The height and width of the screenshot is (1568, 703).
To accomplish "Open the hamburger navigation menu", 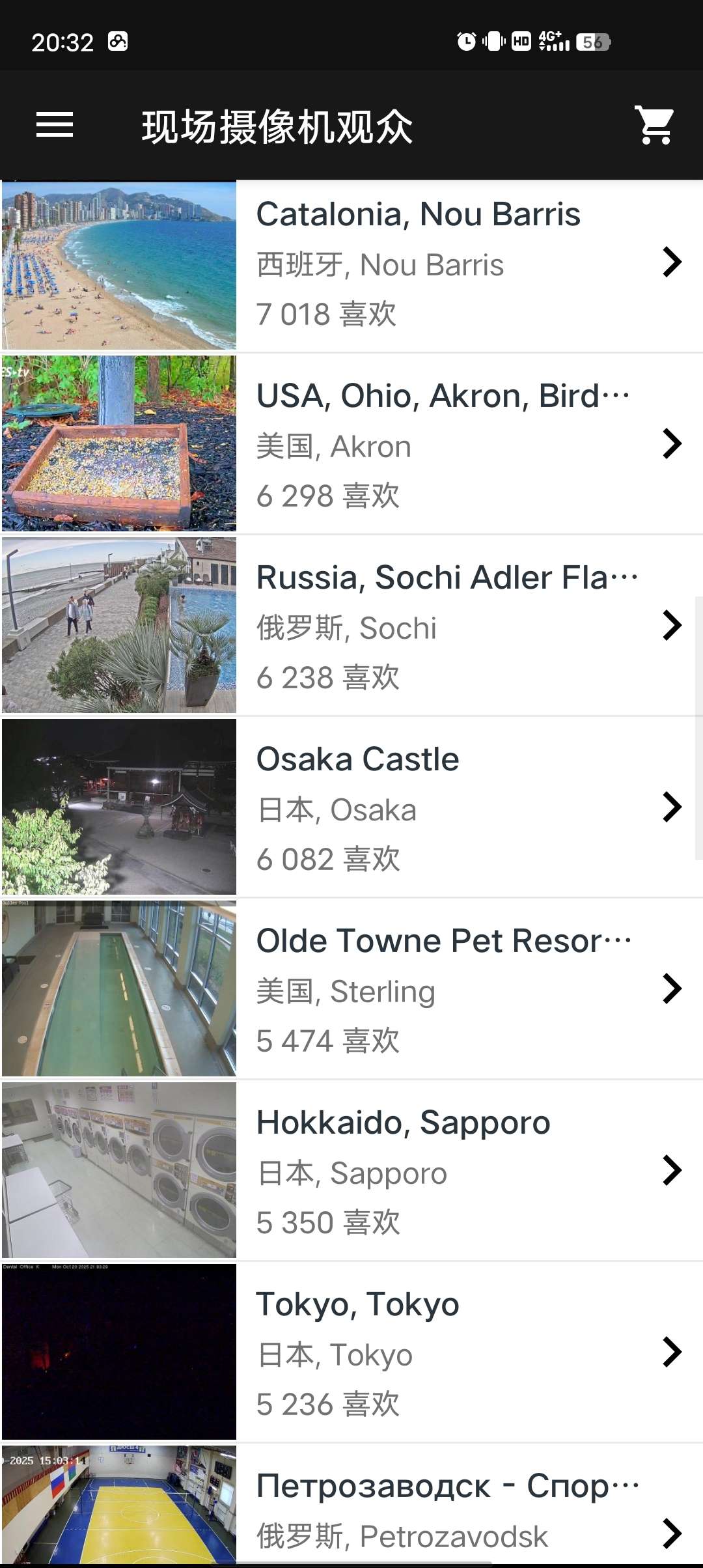I will click(55, 124).
